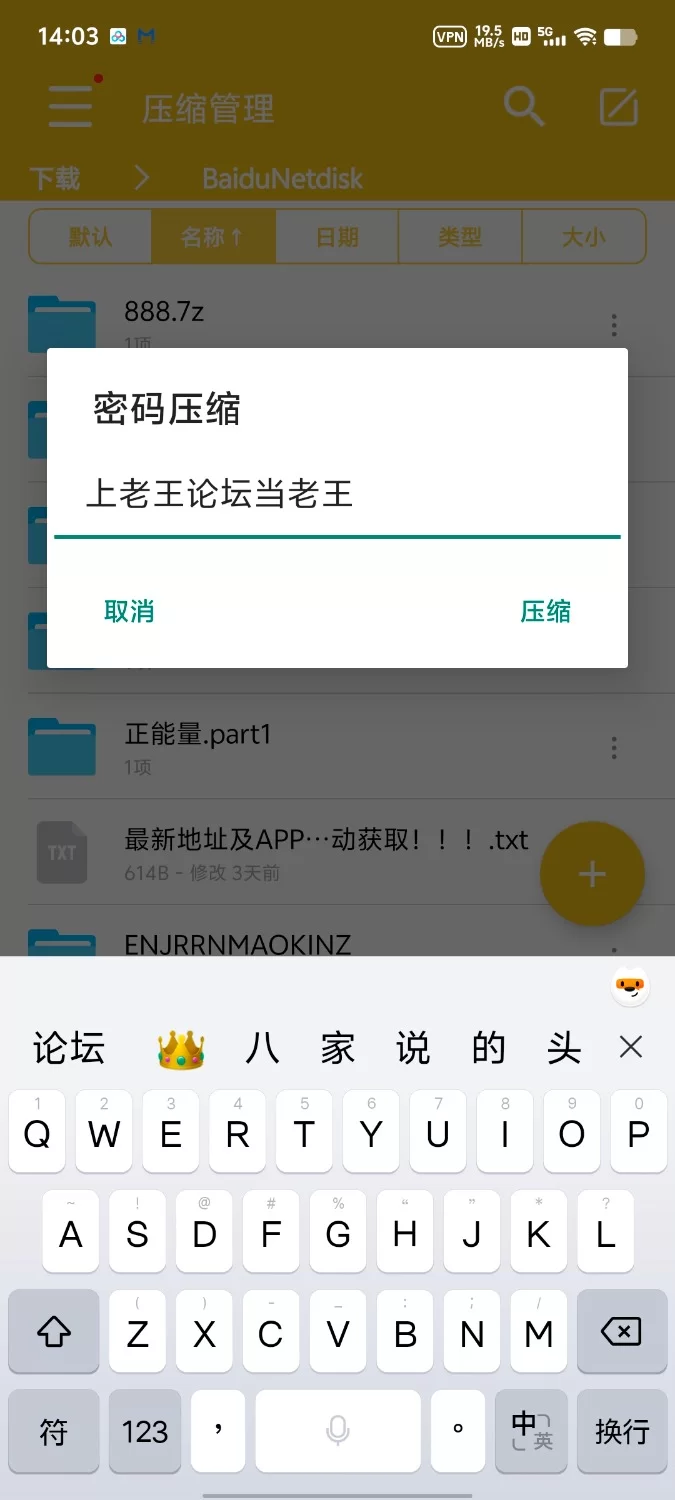This screenshot has height=1500, width=675.
Task: Select the 家 candidate word
Action: coord(338,1048)
